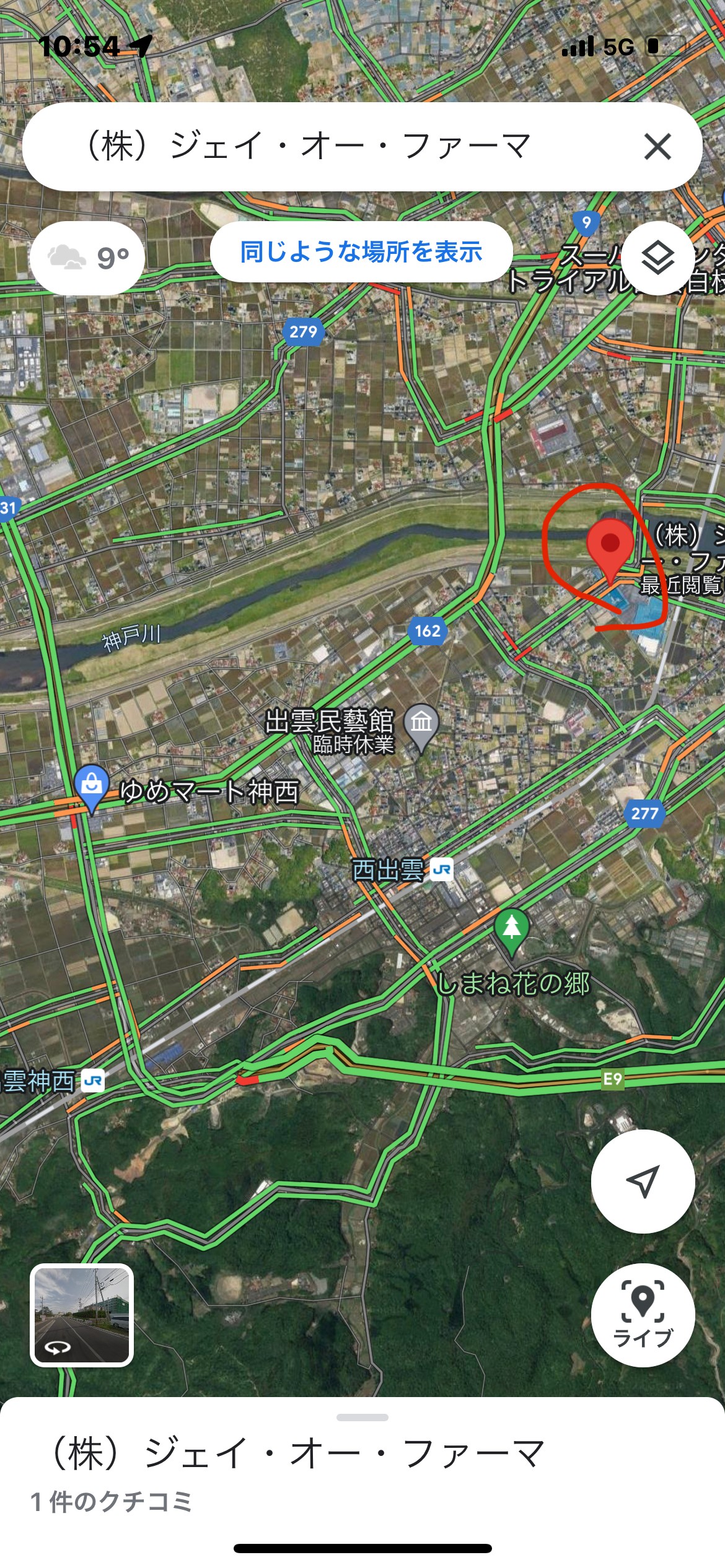This screenshot has width=725, height=1568.
Task: Start Live View with the ライブ button
Action: pos(643,1315)
